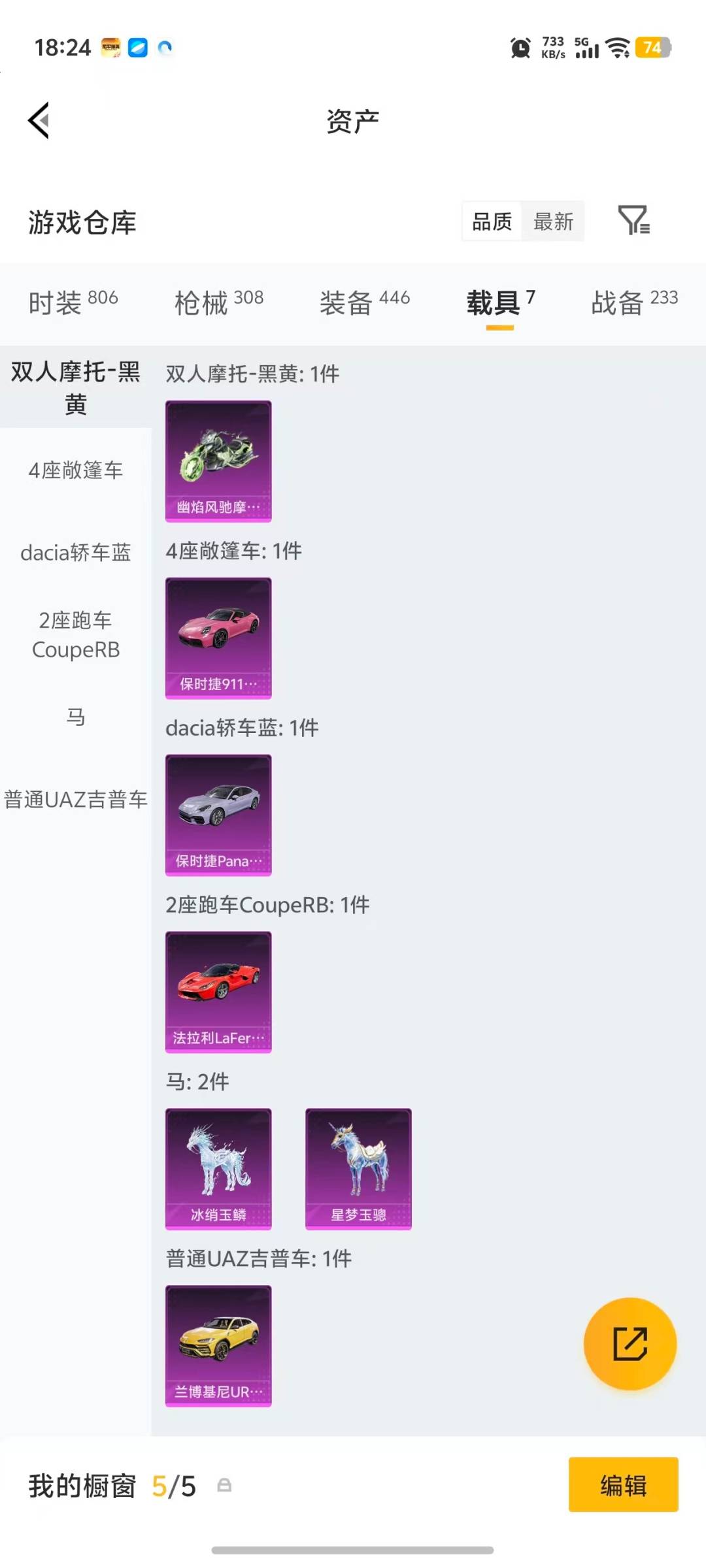Tap the back arrow on the 资产 page
Viewport: 706px width, 1568px height.
(37, 120)
